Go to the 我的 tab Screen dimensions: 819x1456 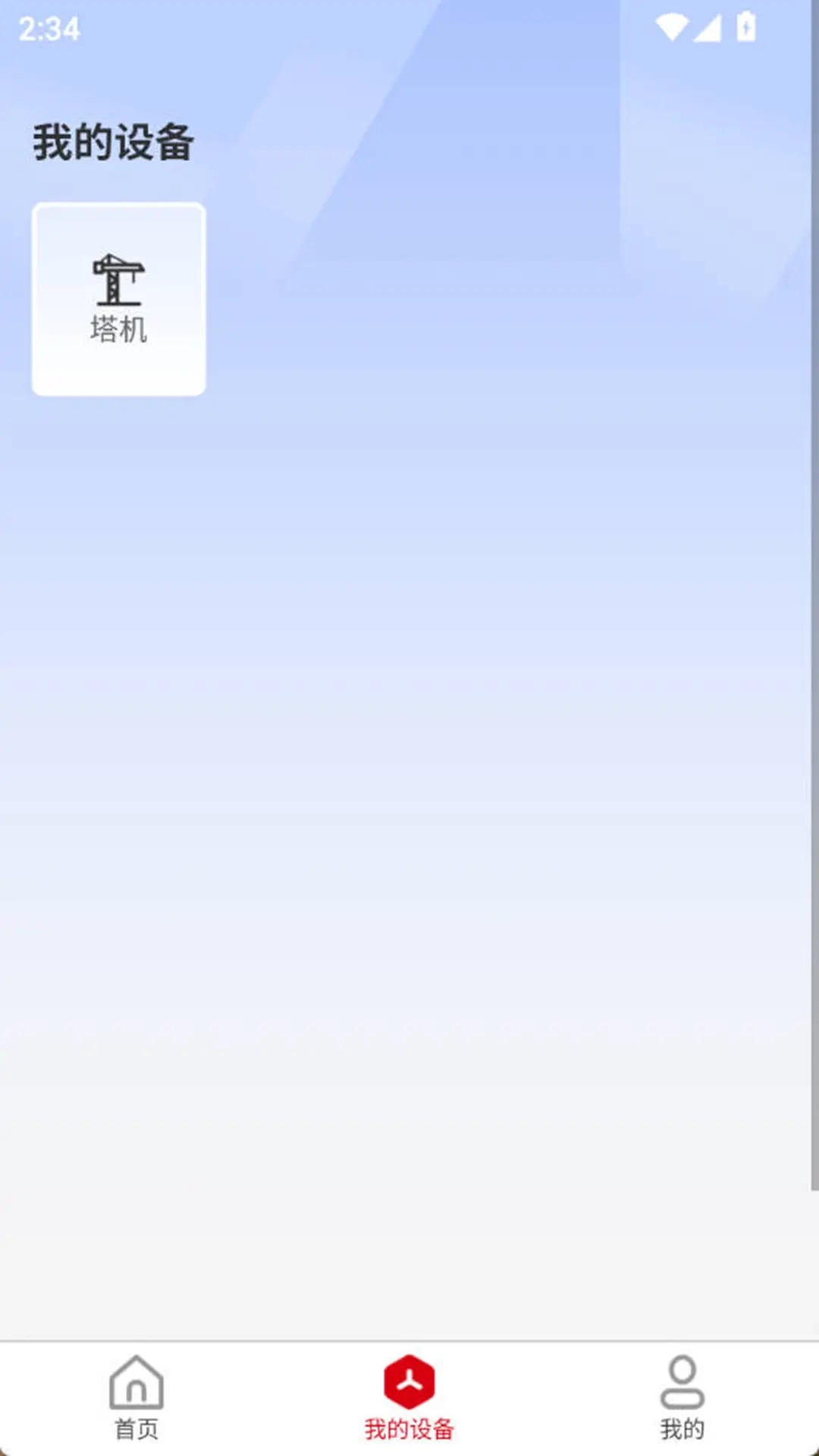(682, 1398)
